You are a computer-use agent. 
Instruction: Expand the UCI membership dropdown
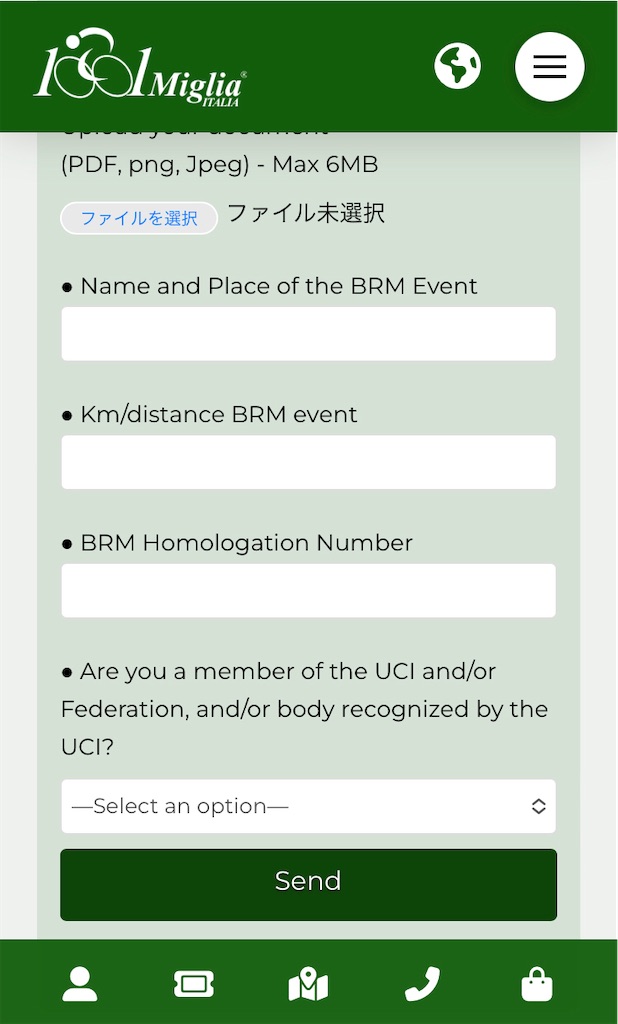coord(308,806)
